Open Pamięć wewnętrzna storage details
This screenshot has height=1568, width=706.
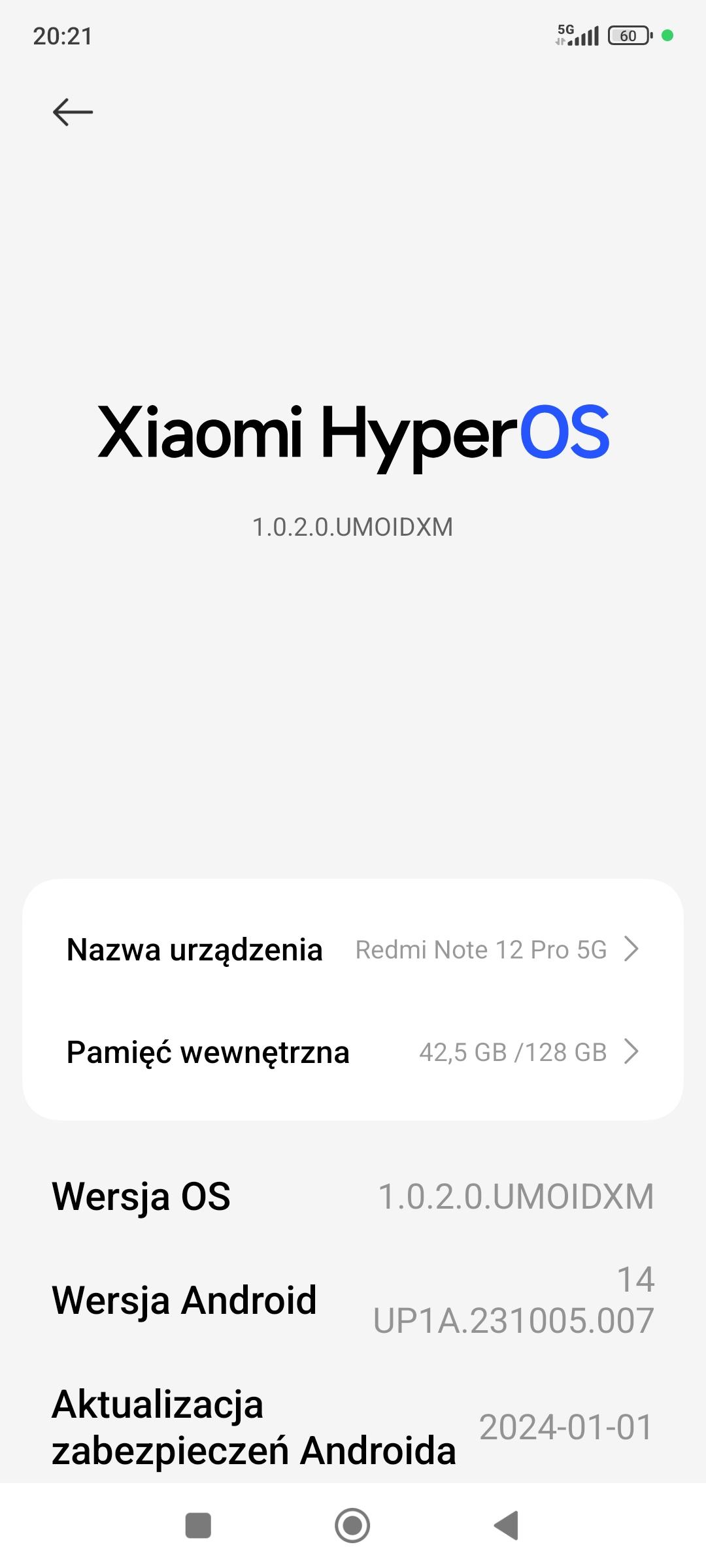pos(353,1052)
